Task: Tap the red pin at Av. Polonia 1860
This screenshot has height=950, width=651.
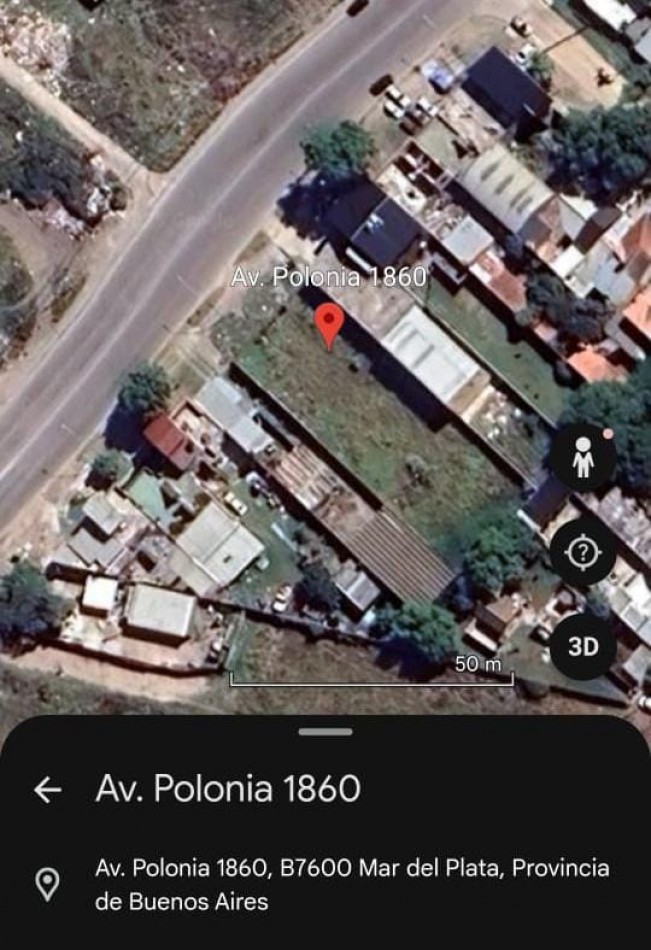Action: 329,324
